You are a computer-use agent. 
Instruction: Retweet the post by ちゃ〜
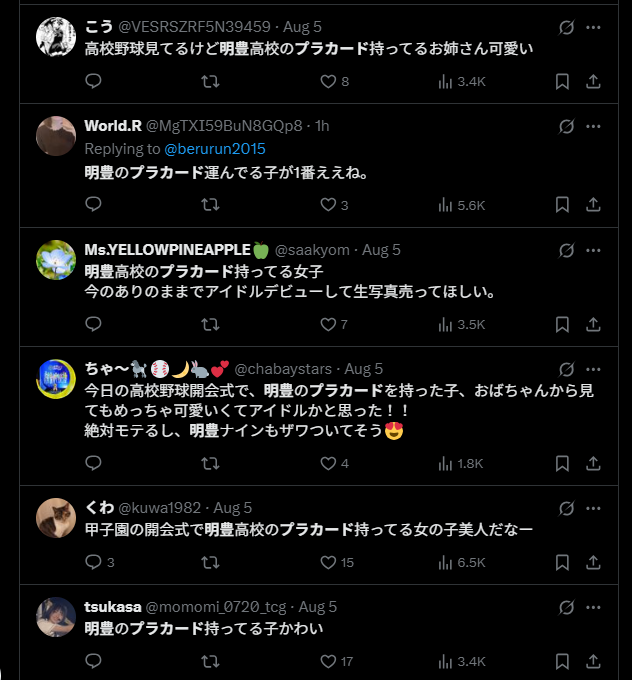pos(211,463)
